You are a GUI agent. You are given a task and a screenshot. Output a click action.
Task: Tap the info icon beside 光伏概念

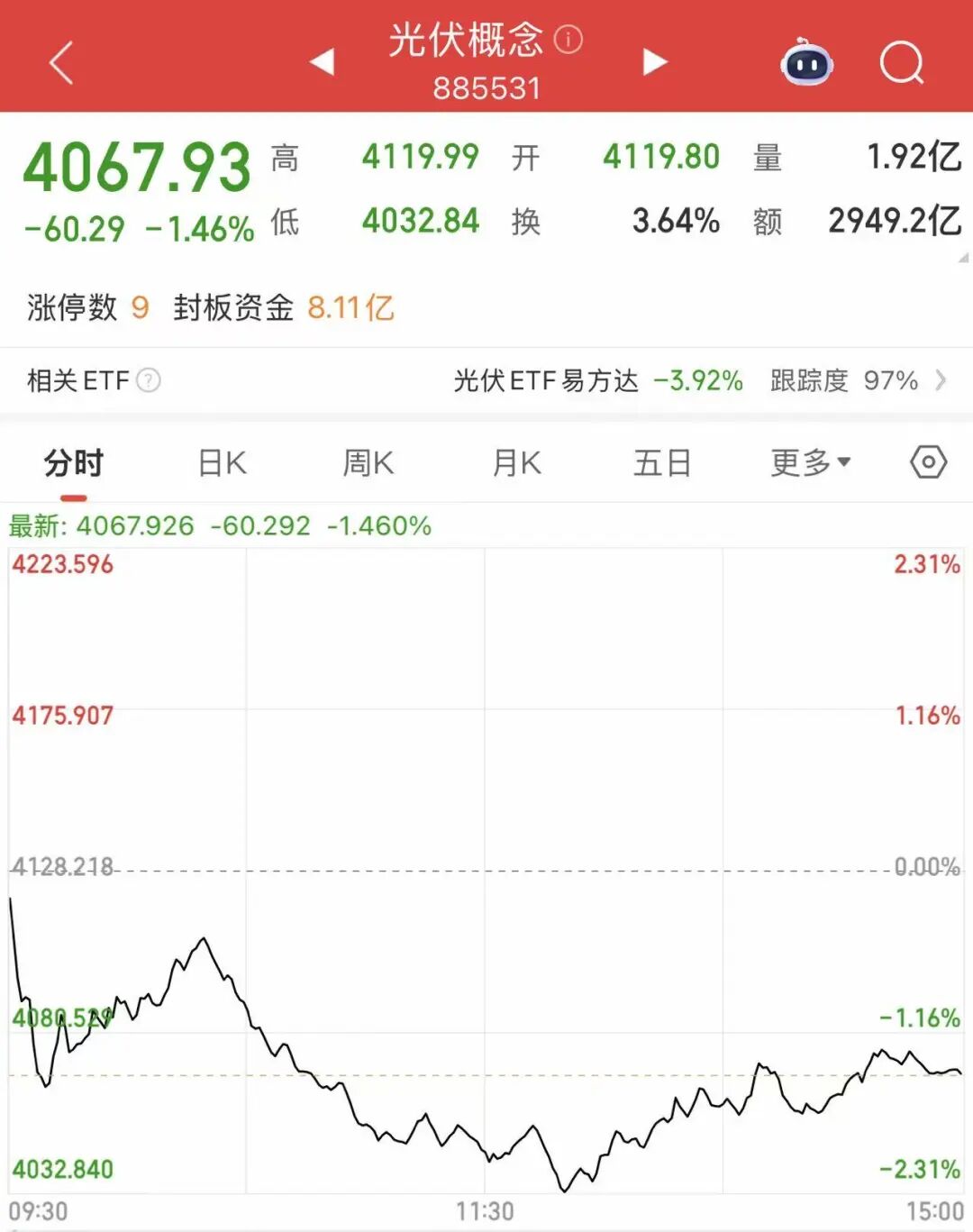[568, 39]
